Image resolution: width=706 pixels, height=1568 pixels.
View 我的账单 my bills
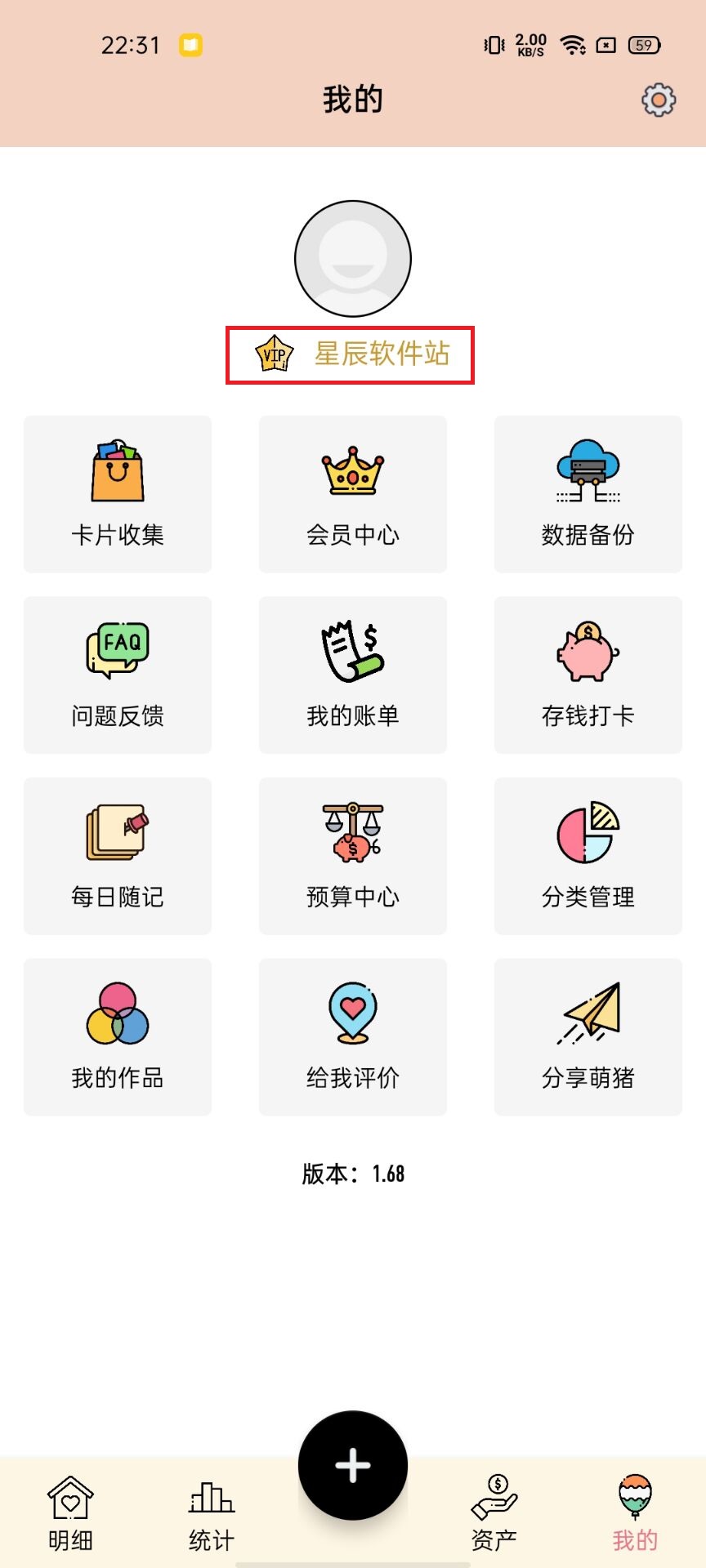(353, 675)
